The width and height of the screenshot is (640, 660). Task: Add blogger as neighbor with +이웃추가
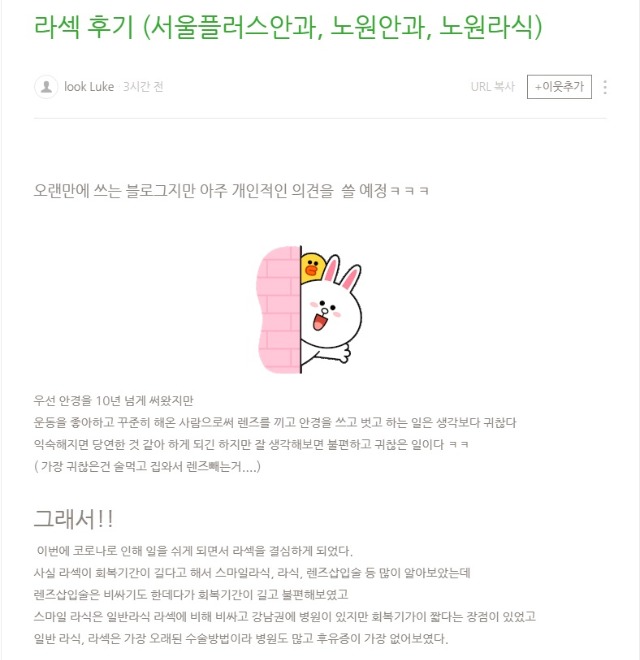559,87
